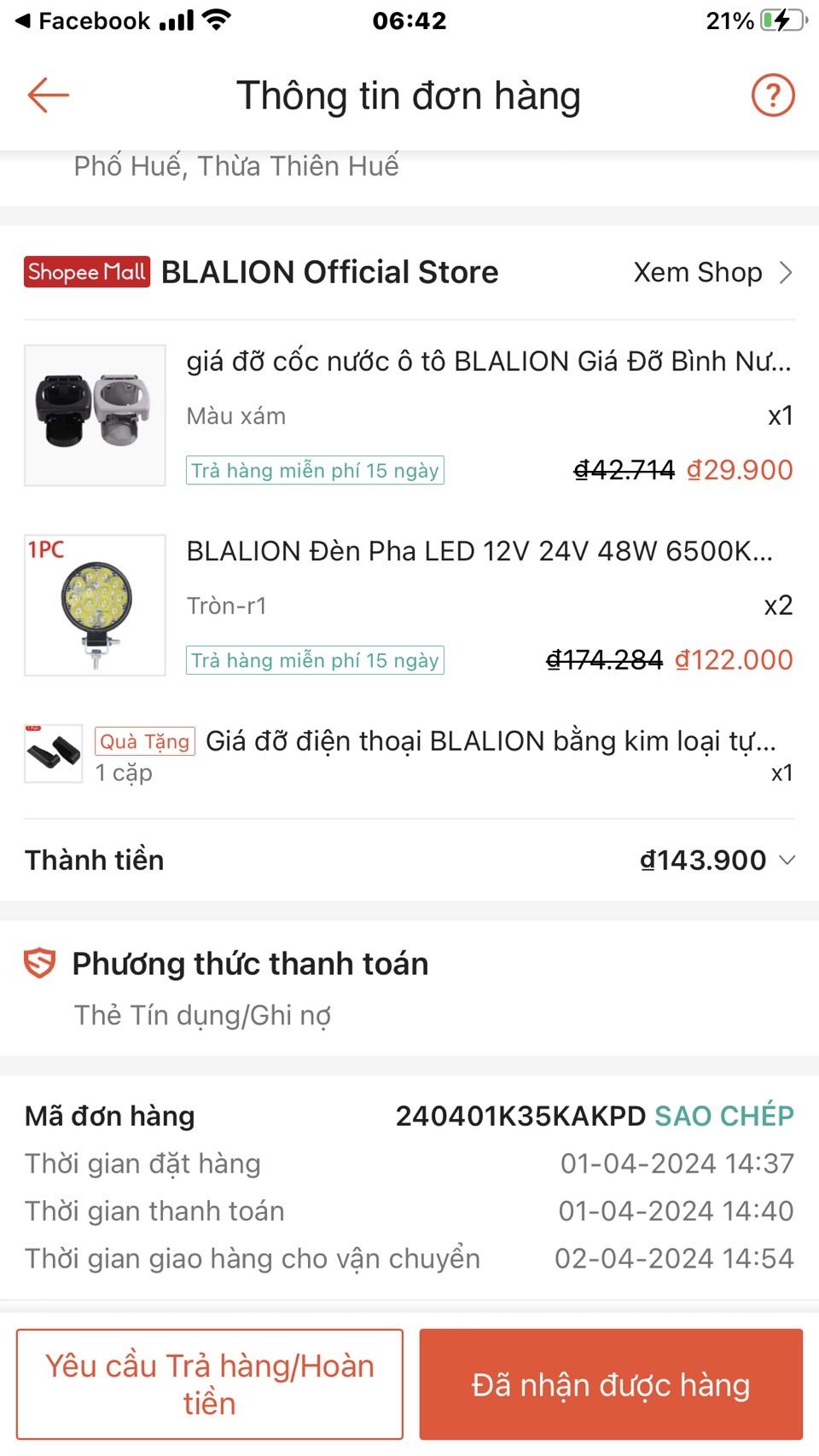The width and height of the screenshot is (819, 1456).
Task: Expand the Thành tiền price breakdown
Action: click(787, 860)
